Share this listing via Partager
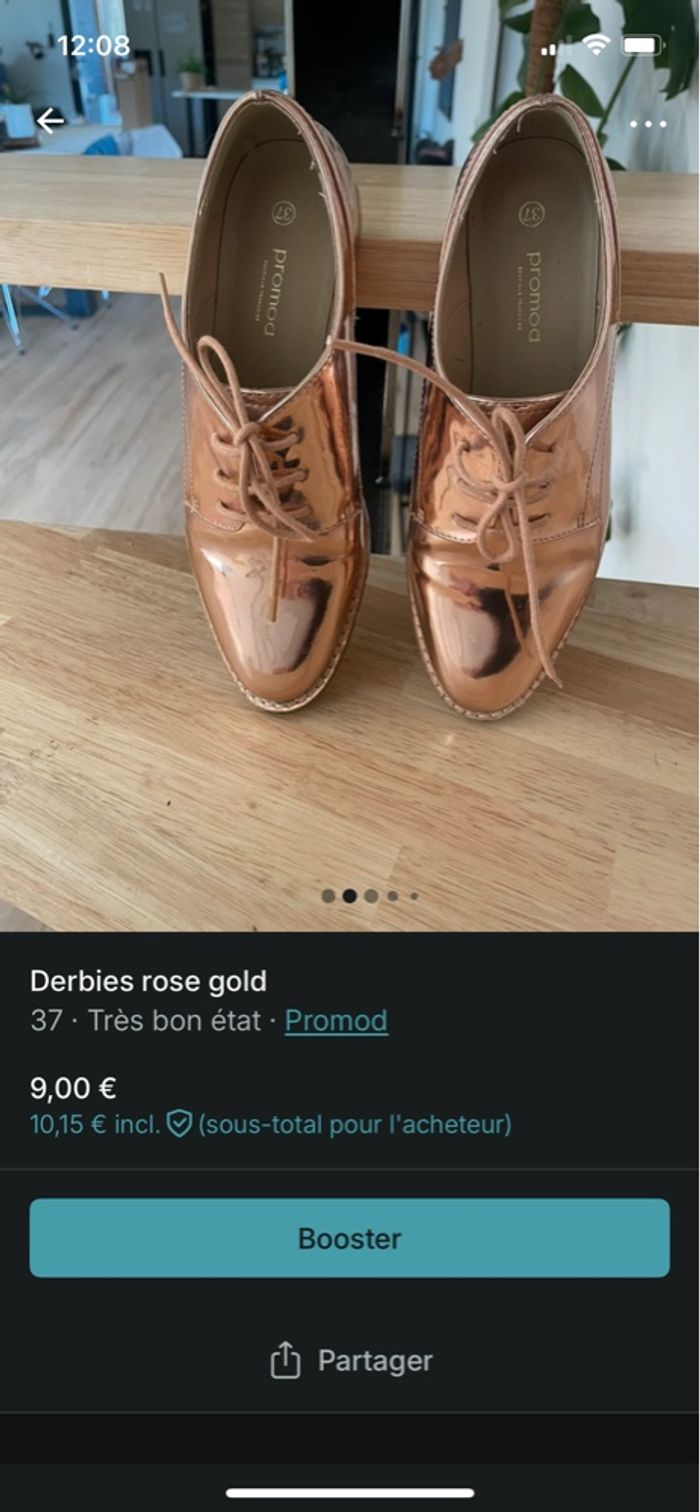Screen dimensions: 700x1512 coord(351,1360)
